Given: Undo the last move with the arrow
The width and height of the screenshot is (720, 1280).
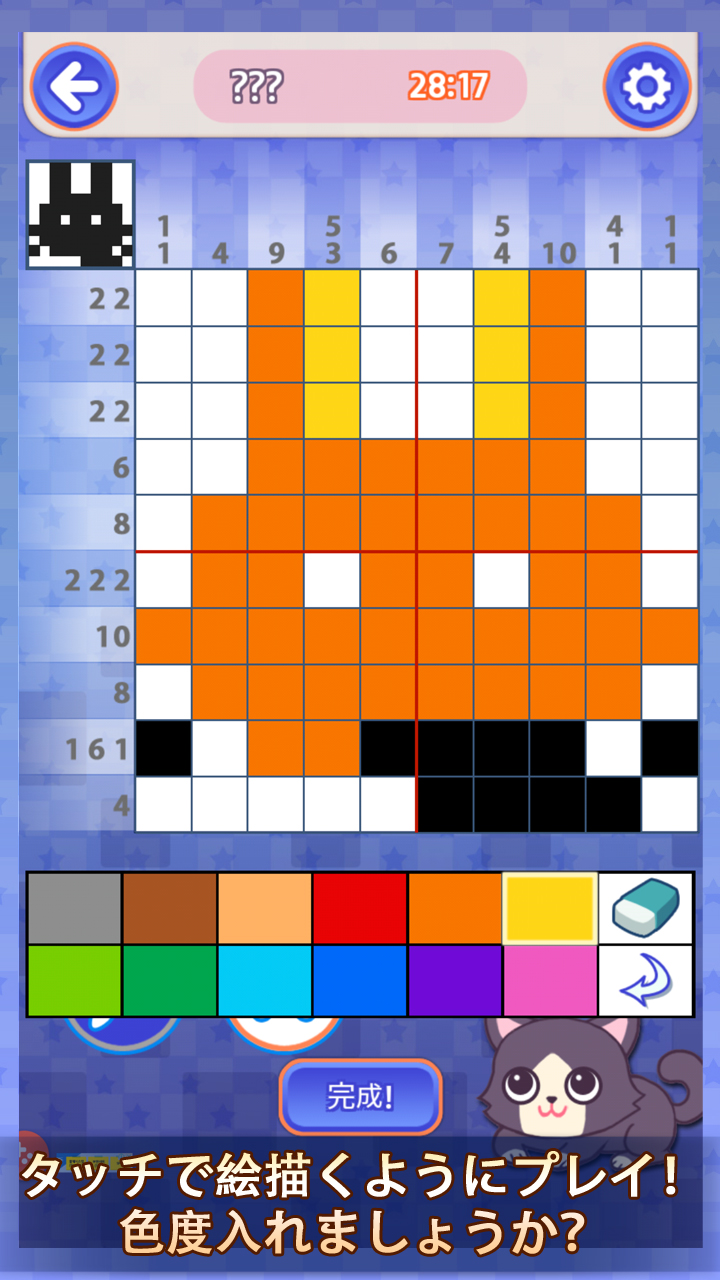Looking at the screenshot, I should point(645,980).
